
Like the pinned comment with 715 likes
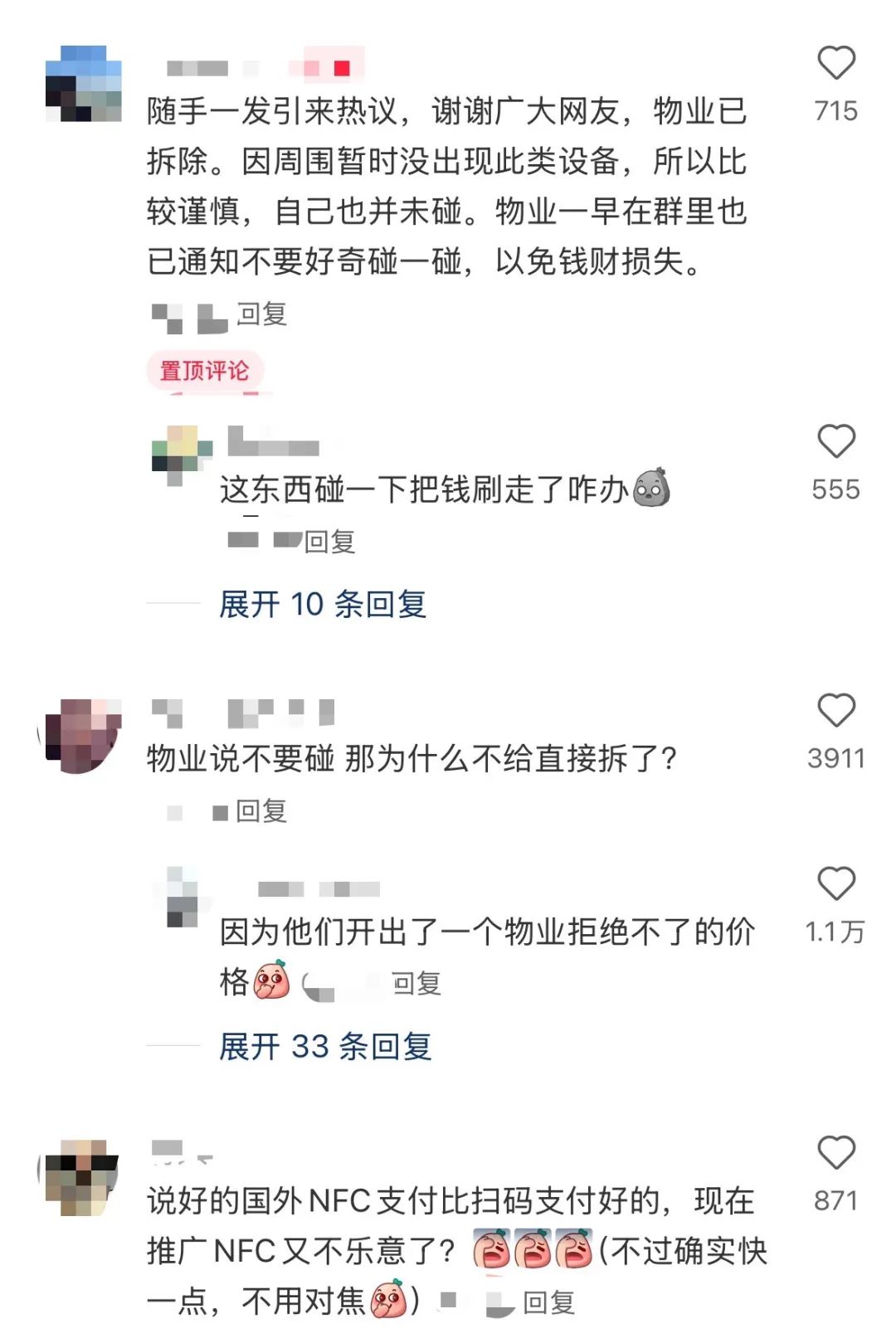click(x=835, y=63)
